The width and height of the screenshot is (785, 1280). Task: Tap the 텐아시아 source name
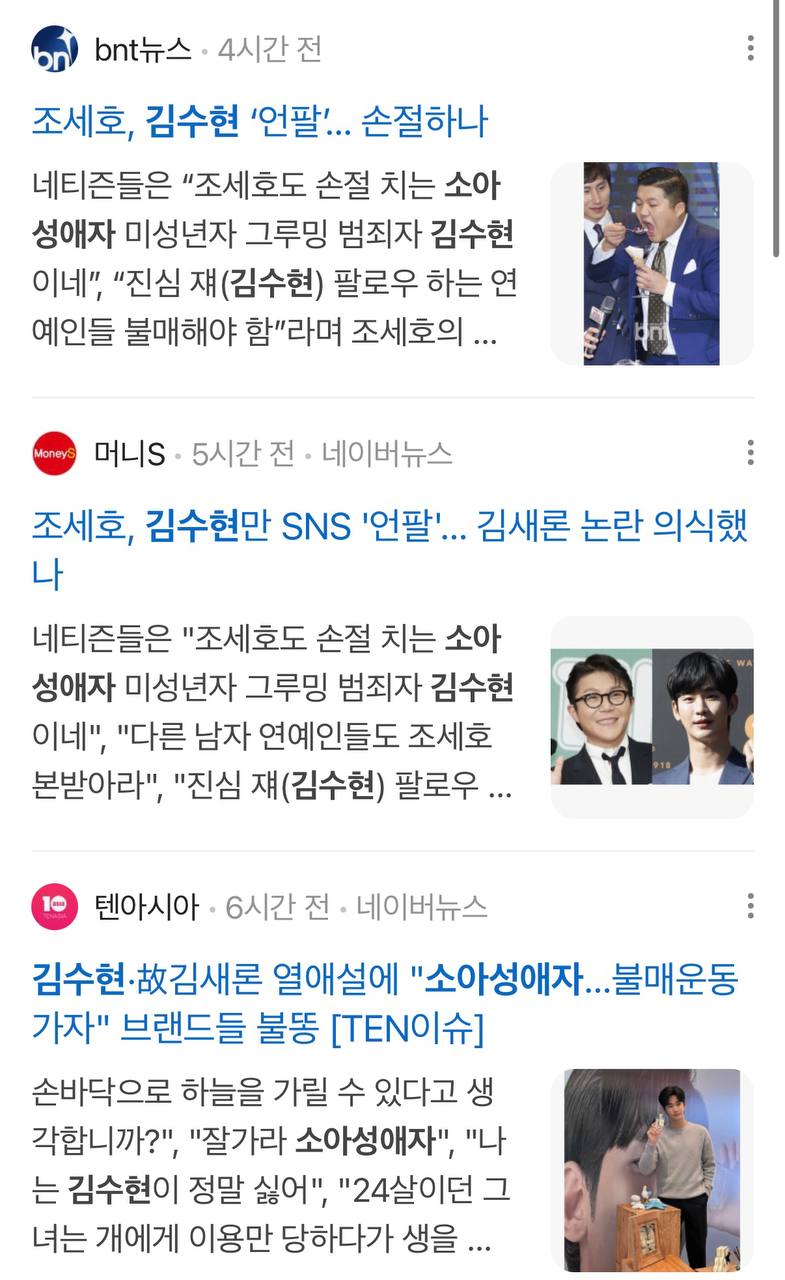tap(146, 907)
